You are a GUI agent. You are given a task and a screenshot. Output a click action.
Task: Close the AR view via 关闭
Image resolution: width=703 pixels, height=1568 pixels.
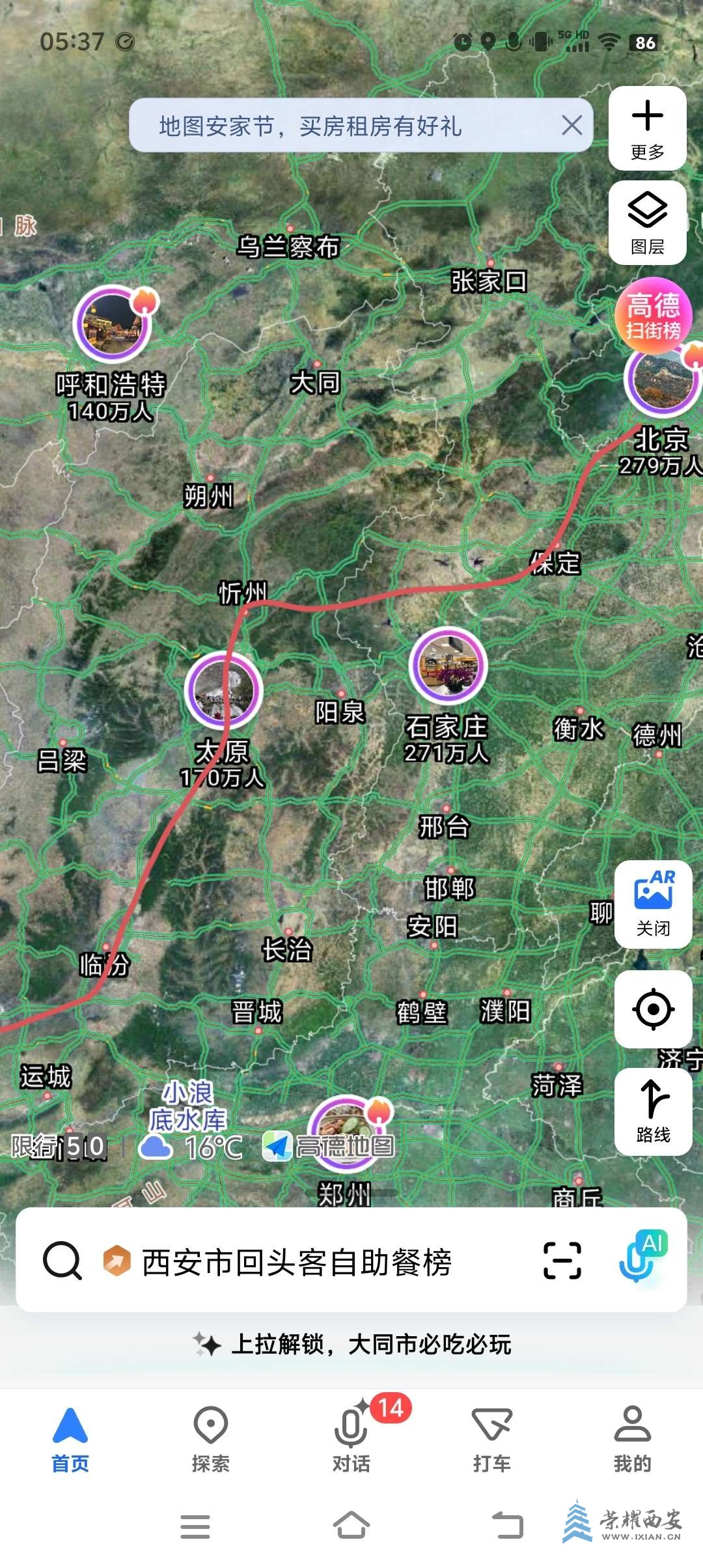coord(653,904)
